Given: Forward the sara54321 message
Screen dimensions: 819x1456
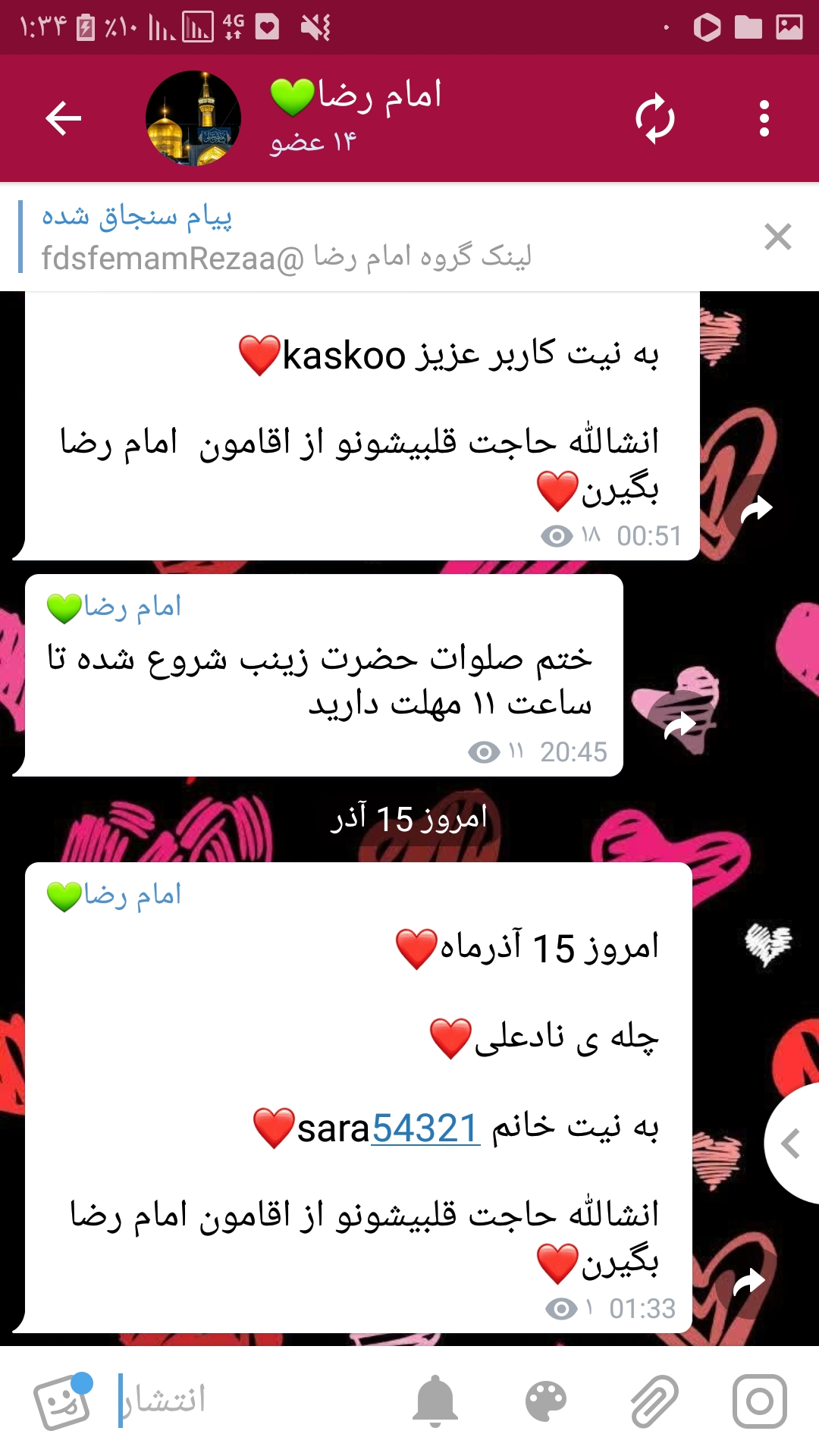Looking at the screenshot, I should (x=749, y=1283).
